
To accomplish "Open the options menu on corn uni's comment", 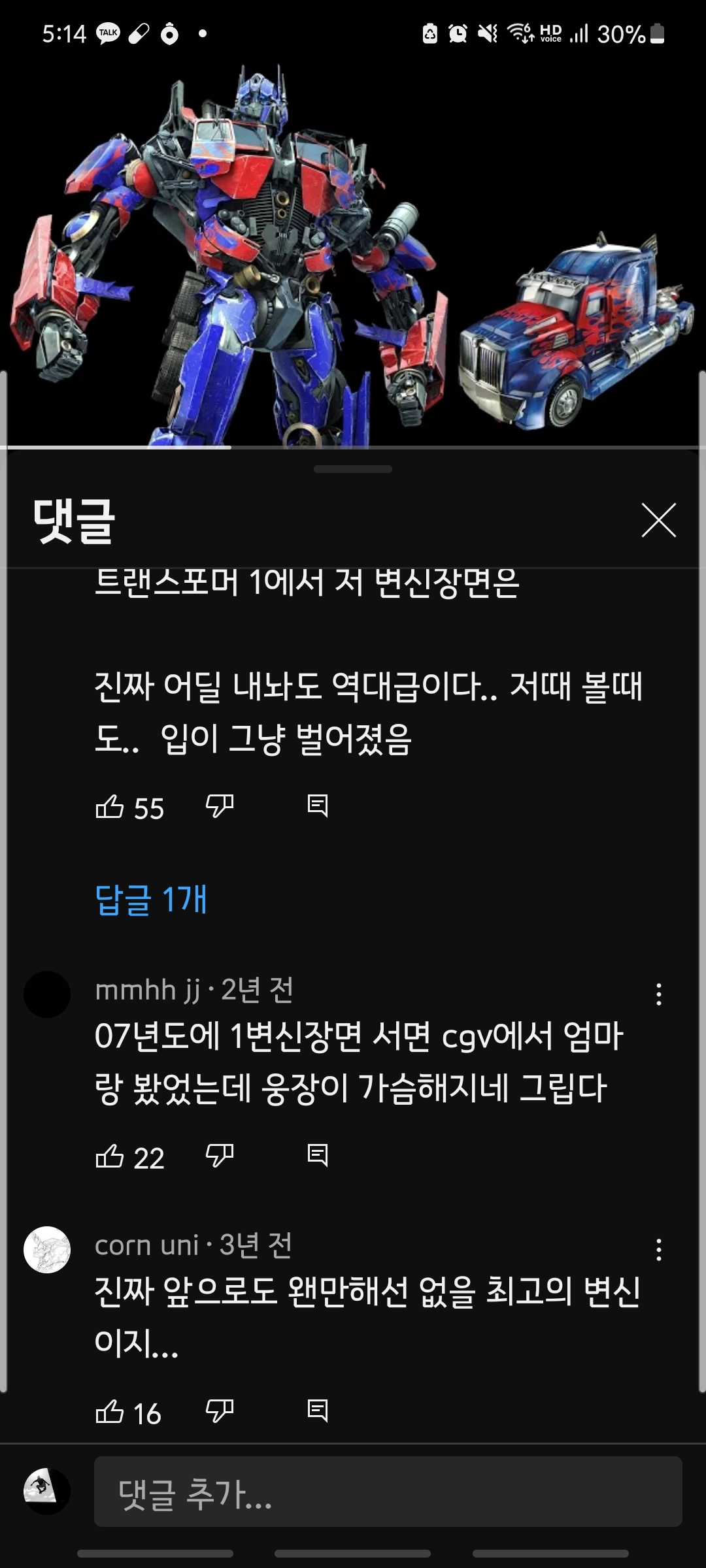I will click(x=658, y=1250).
